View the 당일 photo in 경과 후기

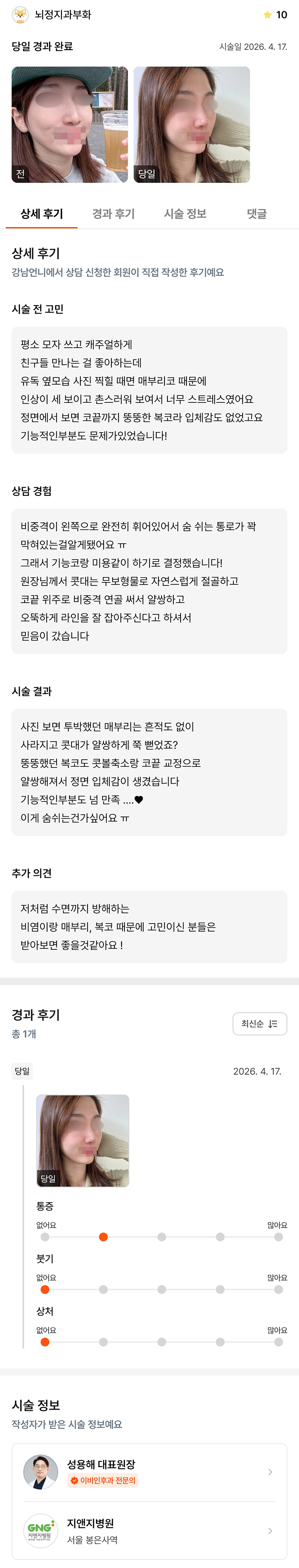[x=83, y=1141]
